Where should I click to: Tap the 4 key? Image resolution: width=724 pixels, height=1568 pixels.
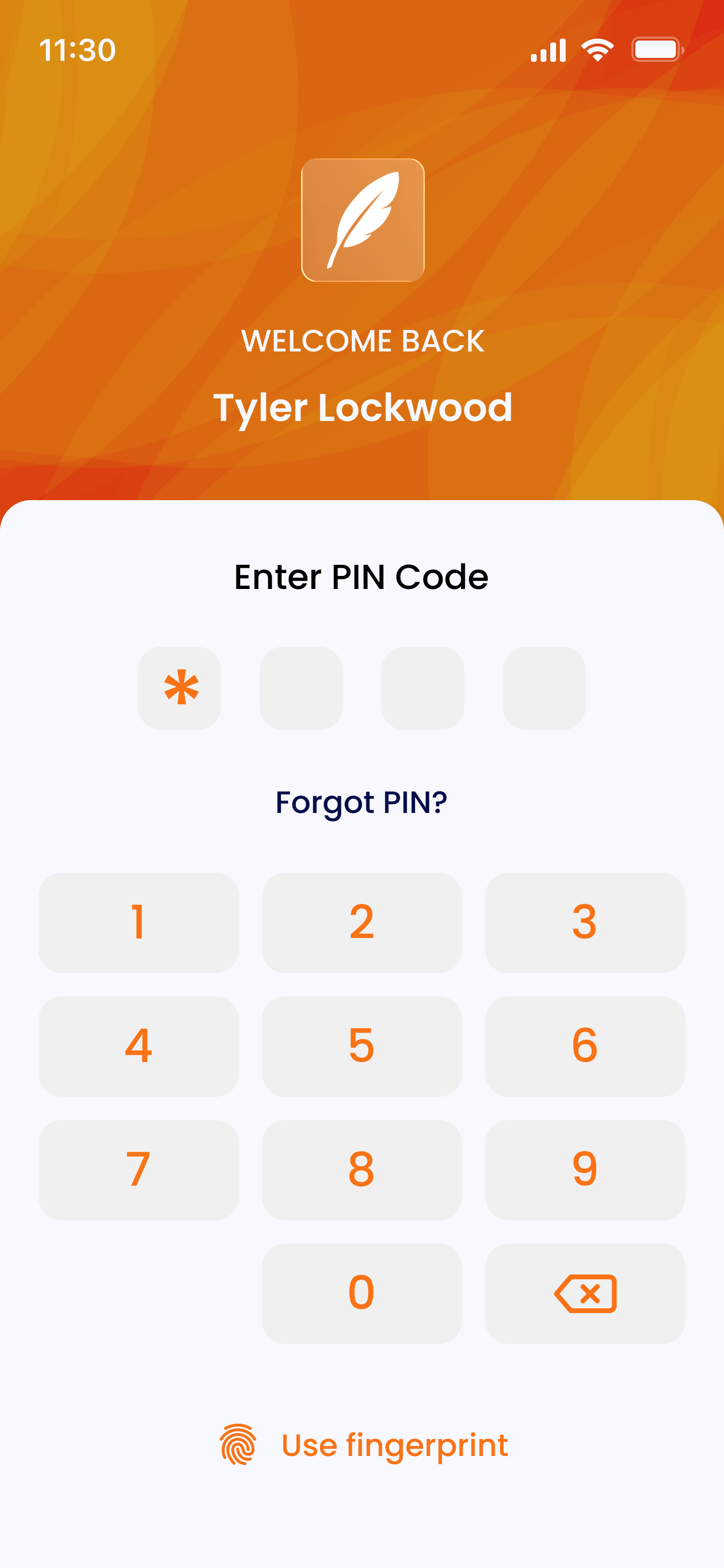point(138,1046)
